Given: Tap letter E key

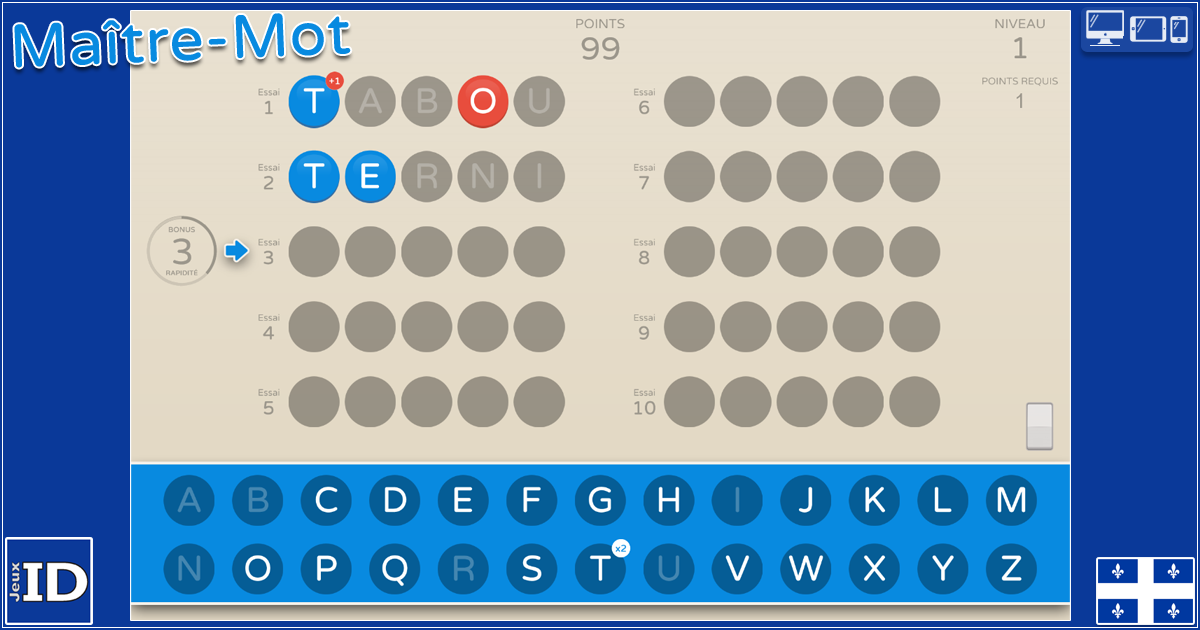Looking at the screenshot, I should [463, 500].
